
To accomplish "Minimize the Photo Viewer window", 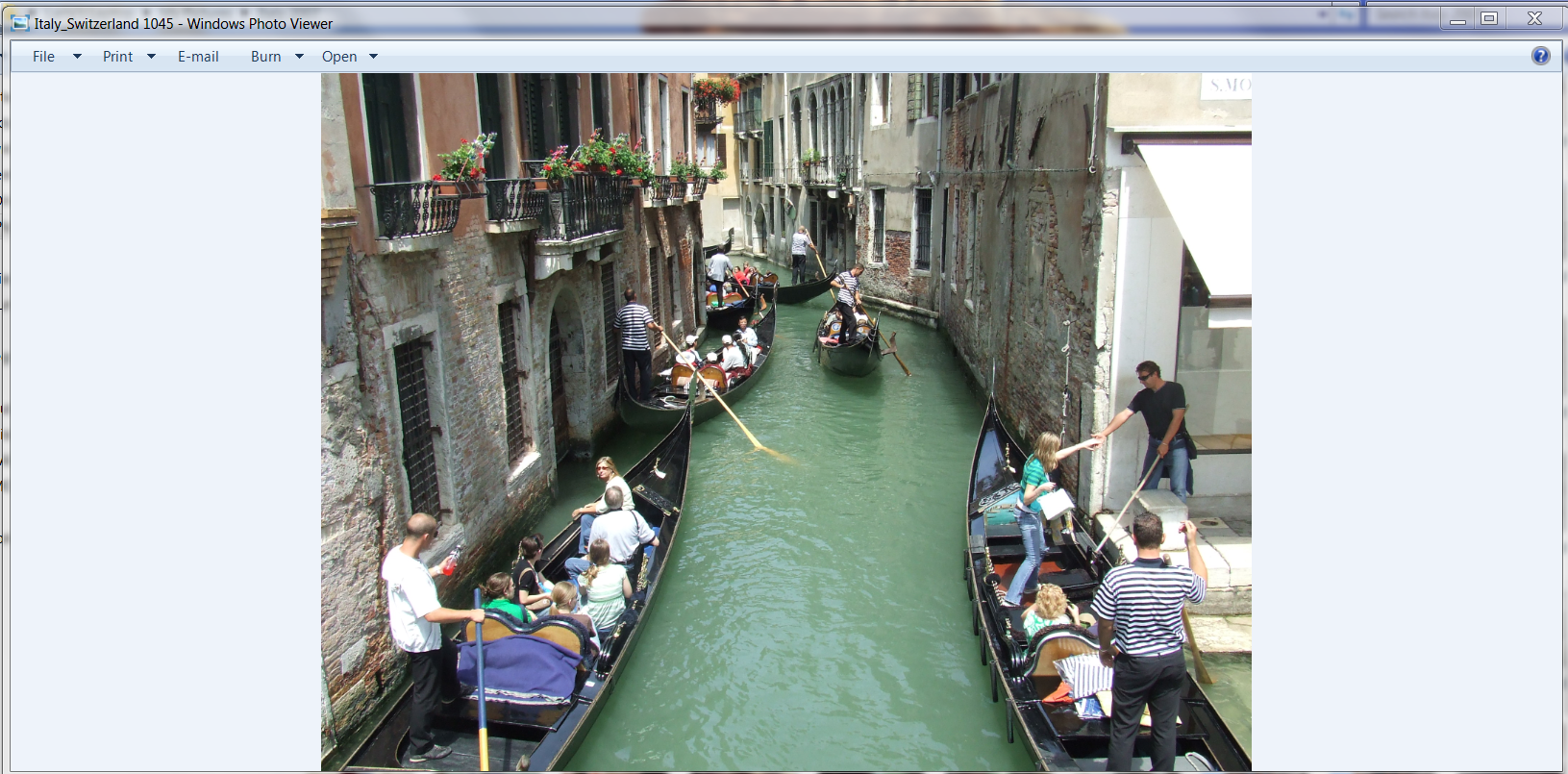I will click(x=1457, y=18).
